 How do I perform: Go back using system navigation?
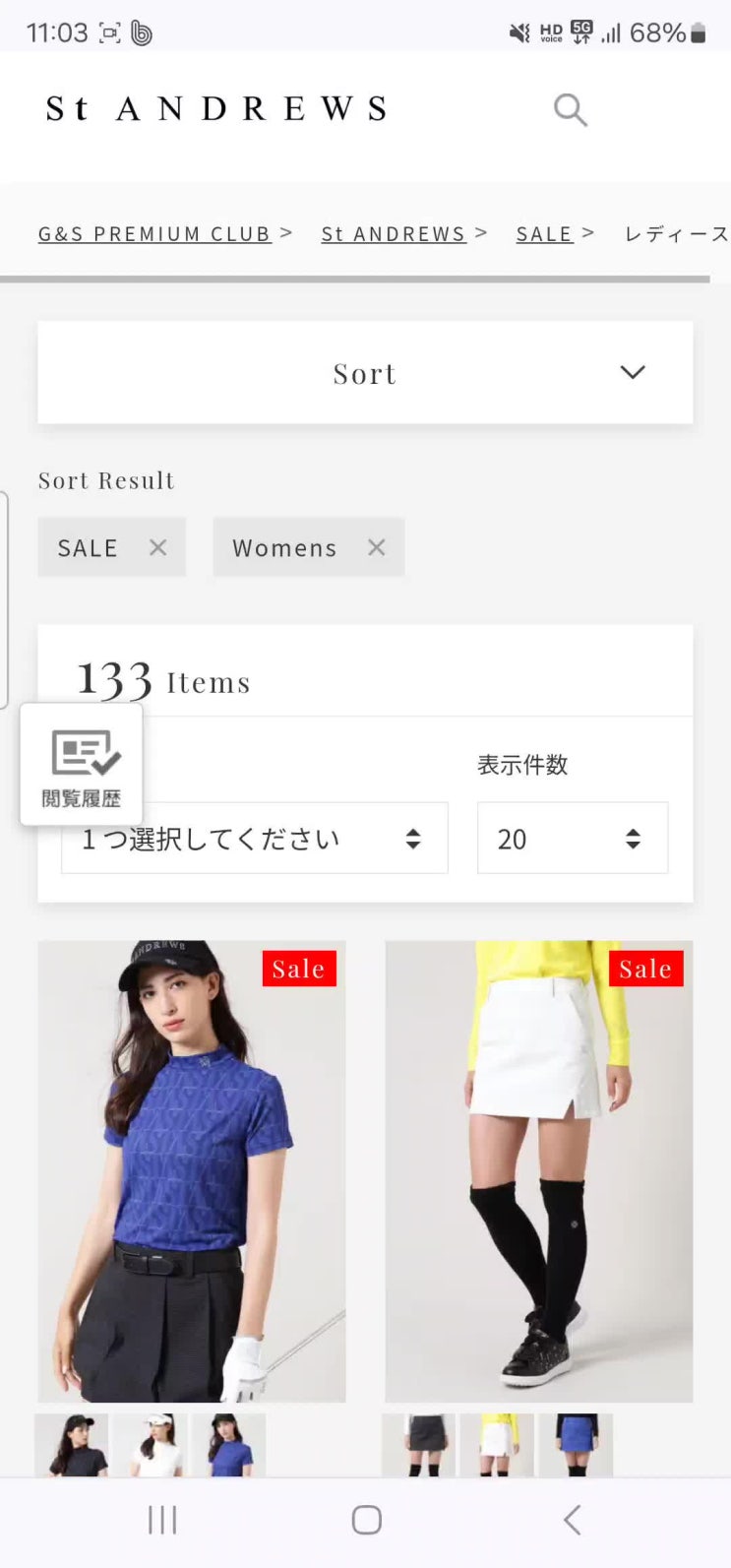coord(572,1520)
